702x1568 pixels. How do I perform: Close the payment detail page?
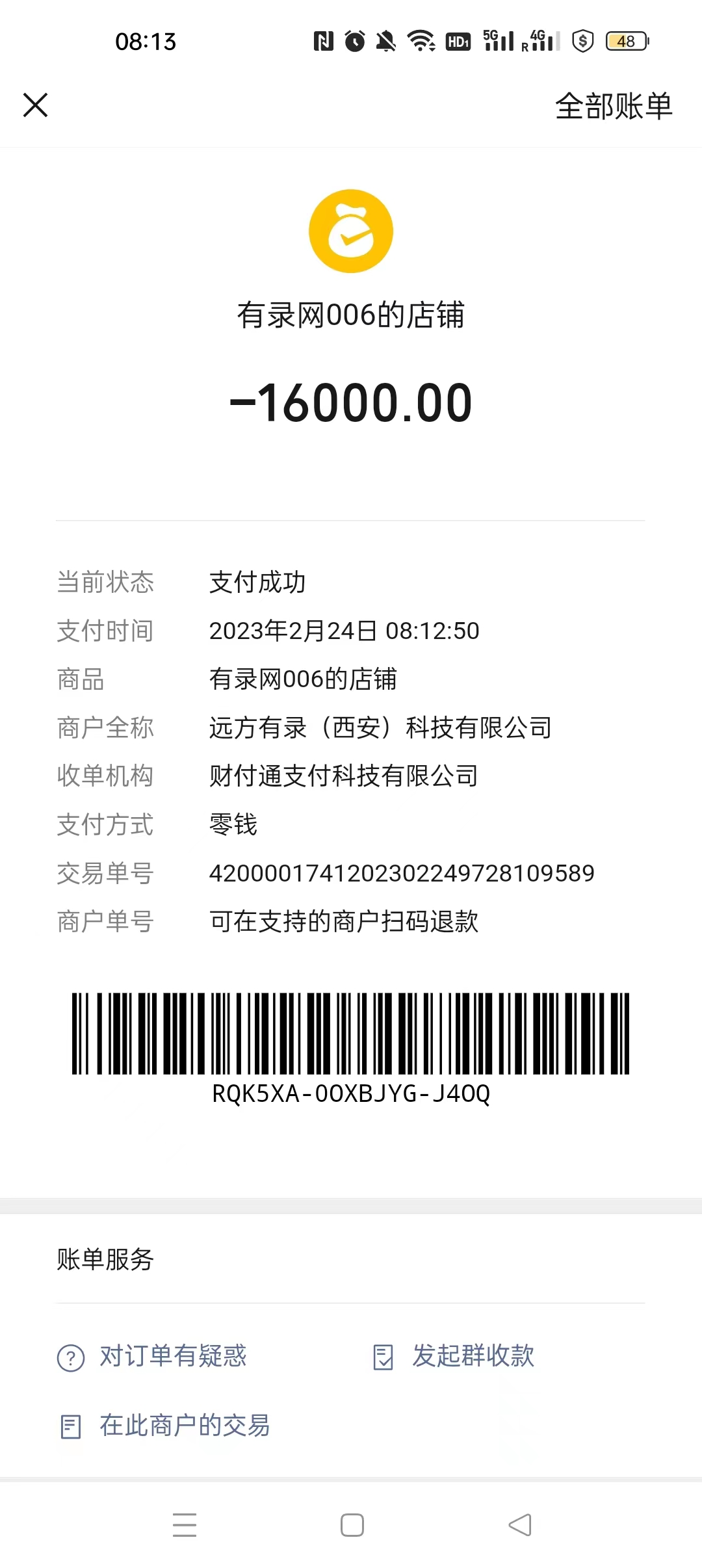coord(36,105)
